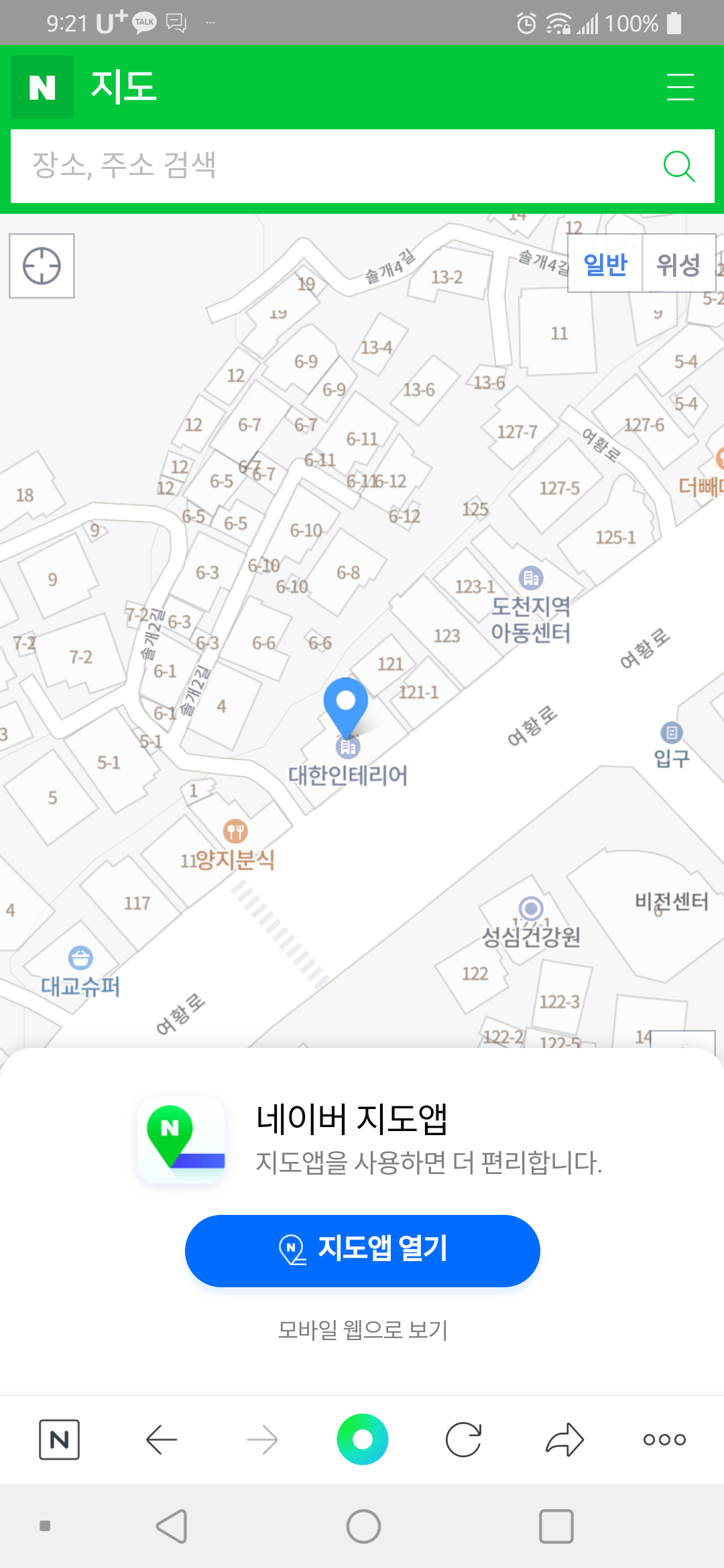Tap 지도앱 열기 button

[362, 1250]
